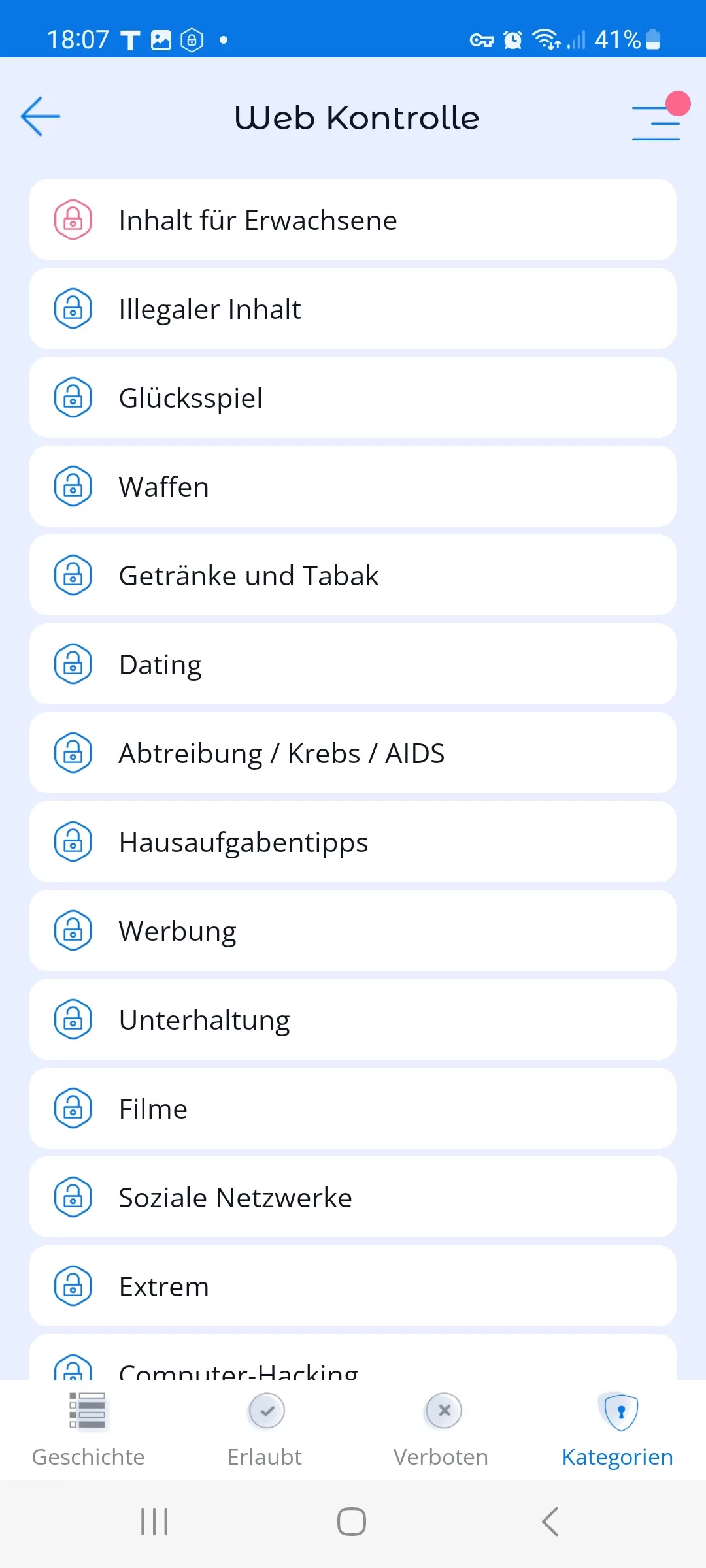Select the Dating category row
The image size is (706, 1568).
pos(353,664)
